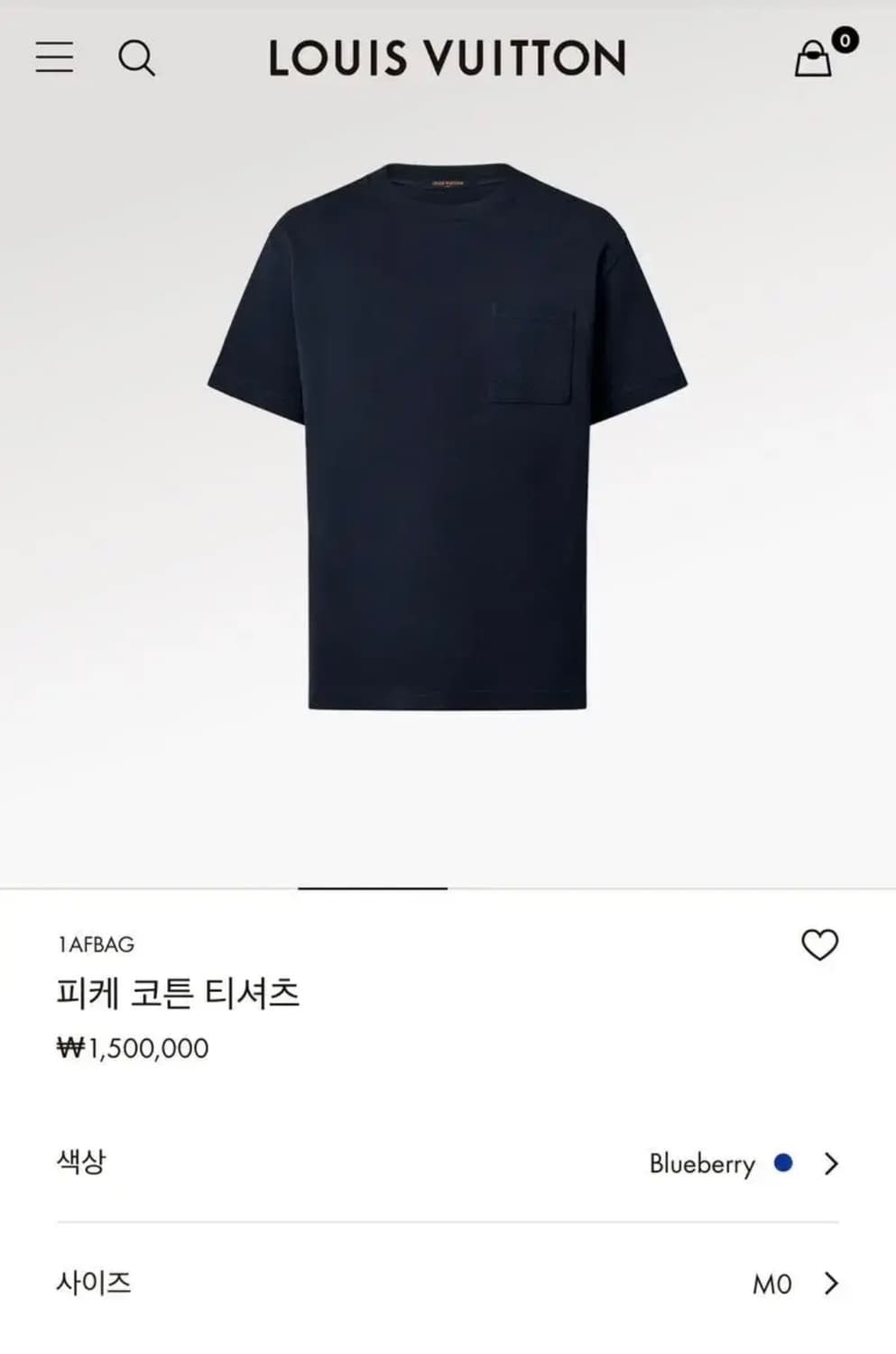Image resolution: width=896 pixels, height=1354 pixels.
Task: Select the price ₩1,500,000 text
Action: [x=132, y=1047]
